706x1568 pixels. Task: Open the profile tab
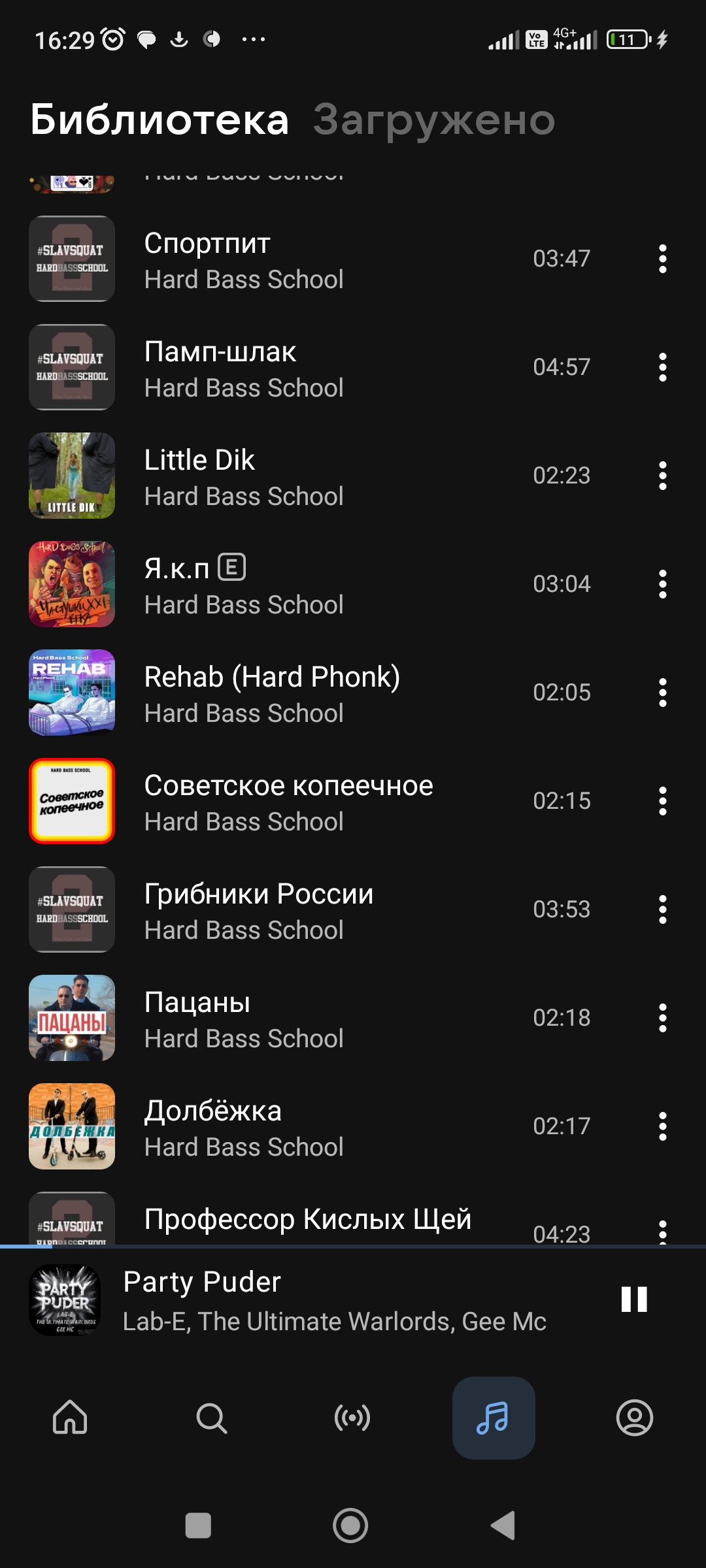tap(635, 1418)
